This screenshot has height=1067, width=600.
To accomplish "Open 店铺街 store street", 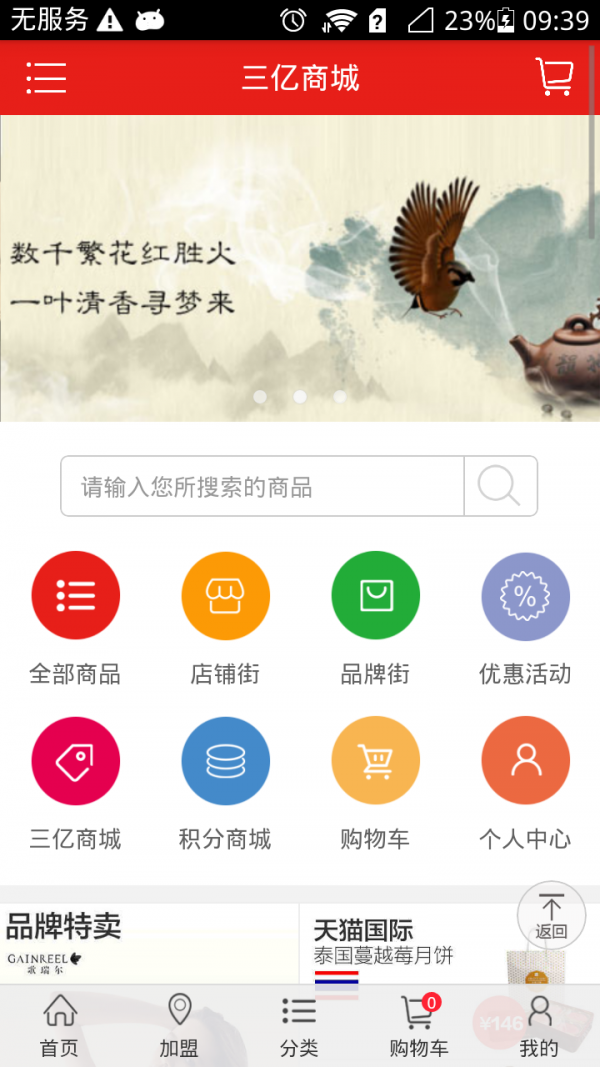I will pos(225,596).
